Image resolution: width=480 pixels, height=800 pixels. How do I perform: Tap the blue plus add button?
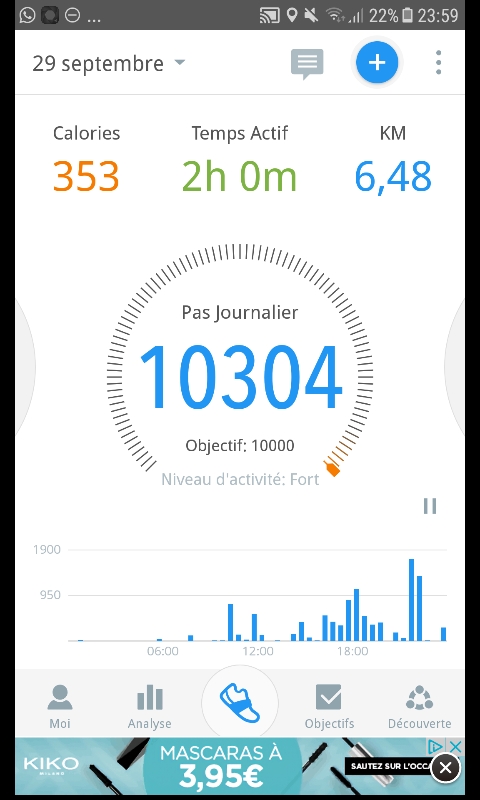377,63
